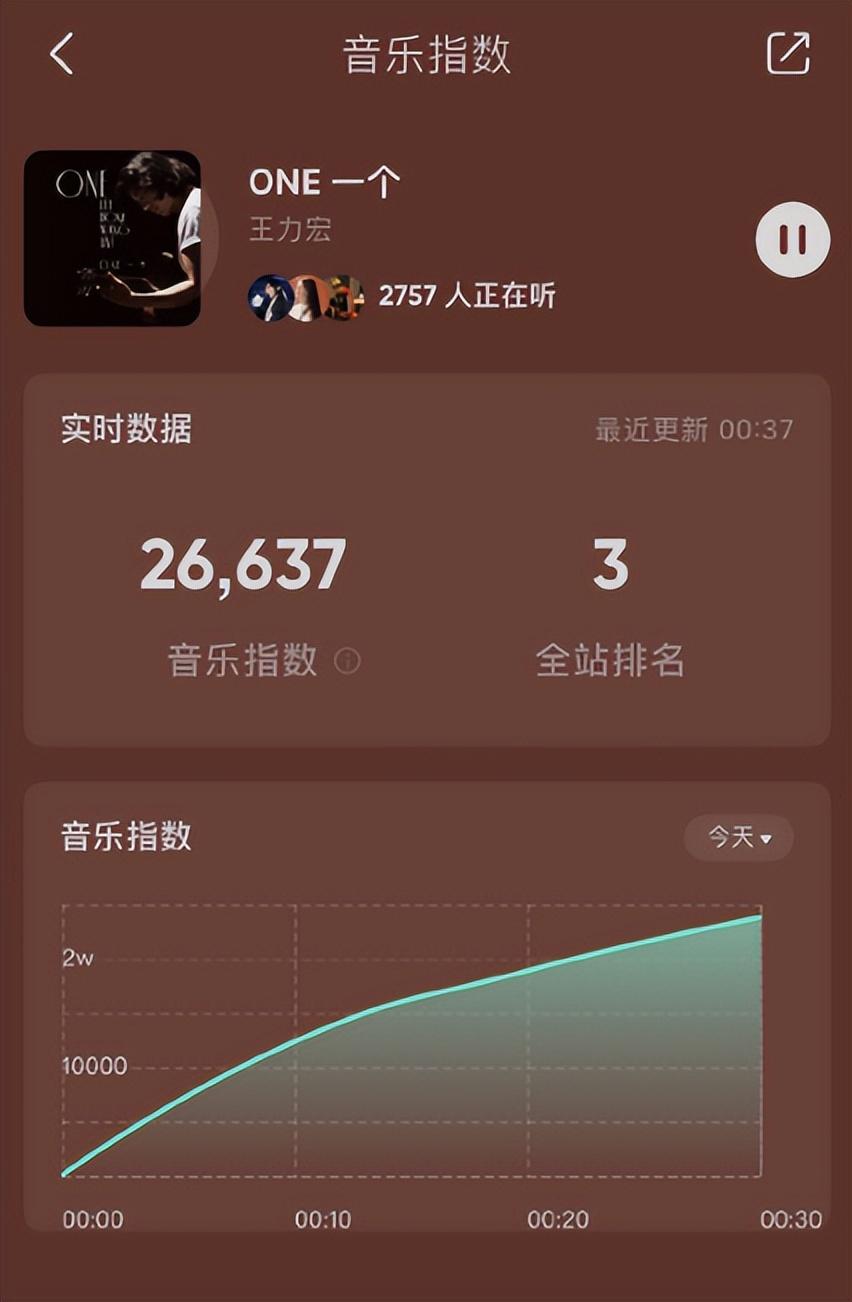The image size is (852, 1302).
Task: Open the 今天 time range dropdown
Action: click(738, 838)
